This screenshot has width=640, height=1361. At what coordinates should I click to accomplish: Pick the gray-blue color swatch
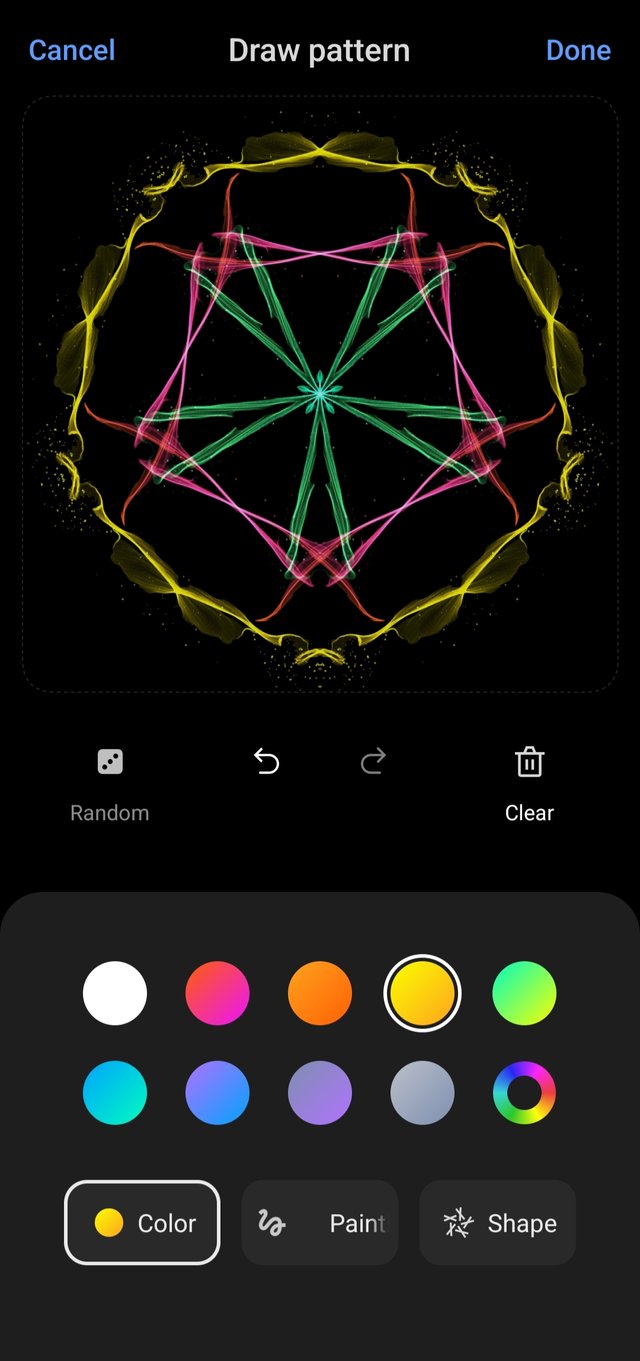coord(422,1093)
